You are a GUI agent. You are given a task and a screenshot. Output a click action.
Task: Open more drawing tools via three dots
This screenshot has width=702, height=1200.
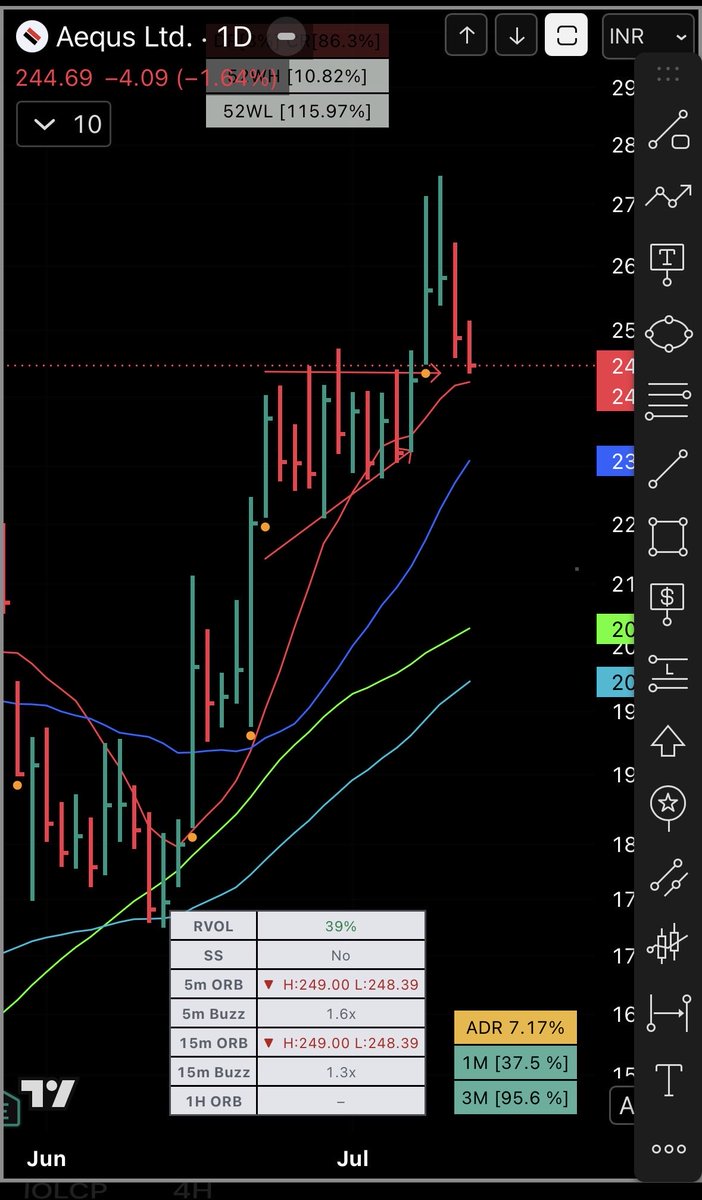coord(668,1150)
